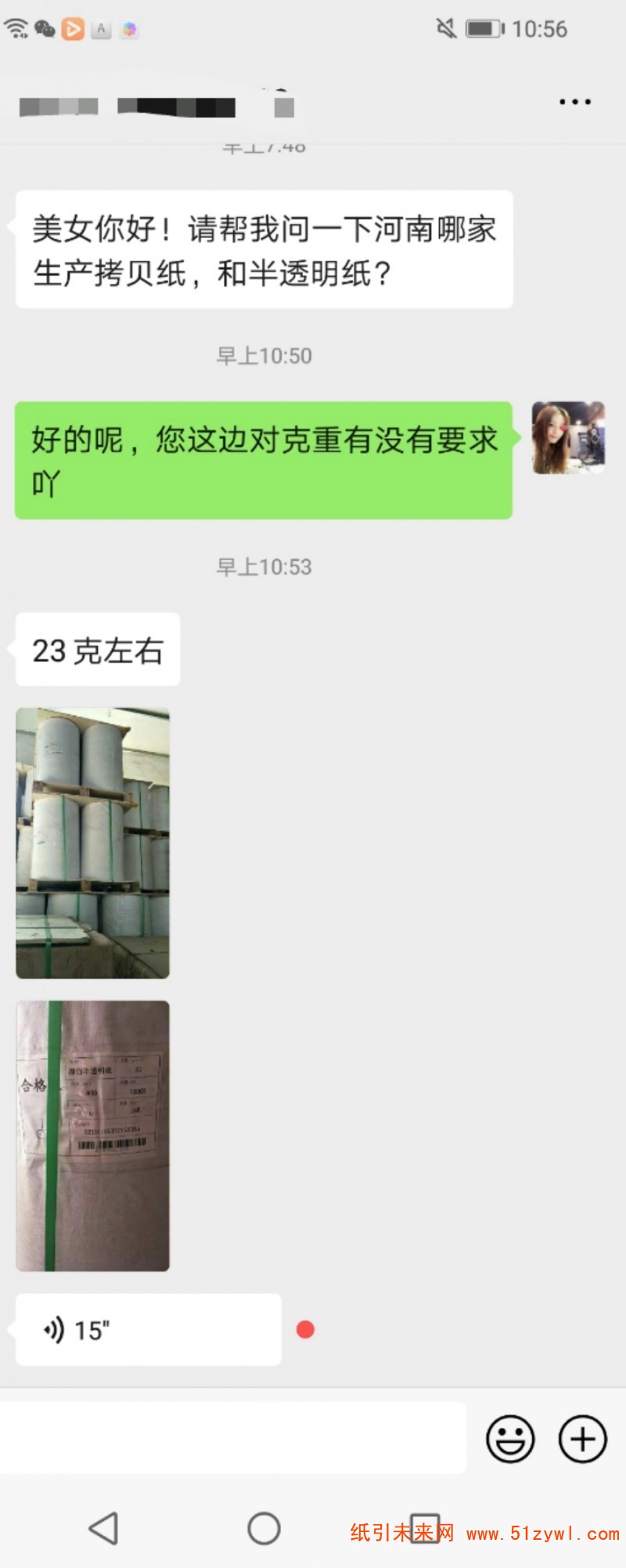The width and height of the screenshot is (626, 1568).
Task: Open the chat's three-dot more menu
Action: point(575,102)
